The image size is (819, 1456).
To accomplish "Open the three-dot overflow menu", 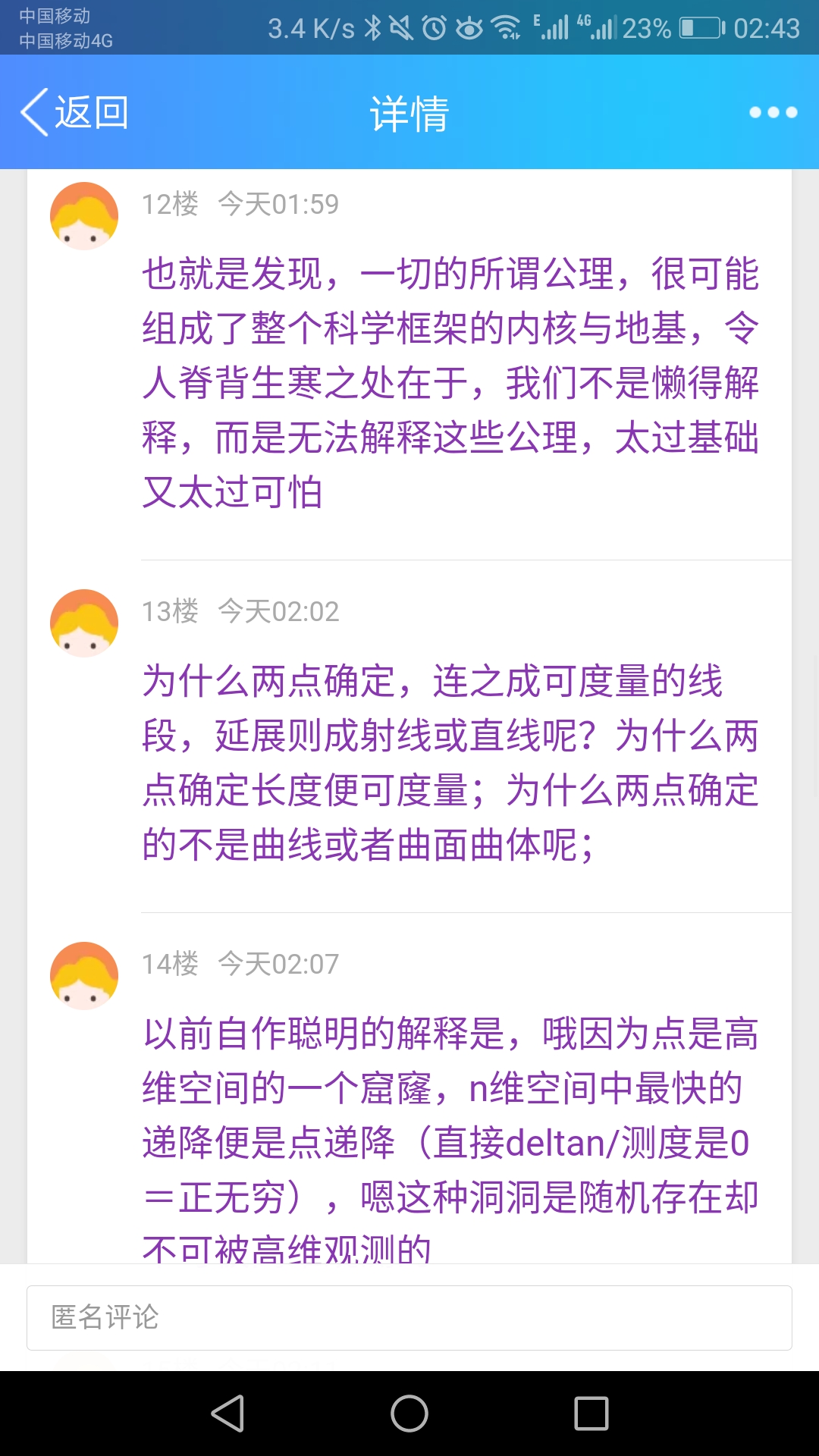I will 773,112.
